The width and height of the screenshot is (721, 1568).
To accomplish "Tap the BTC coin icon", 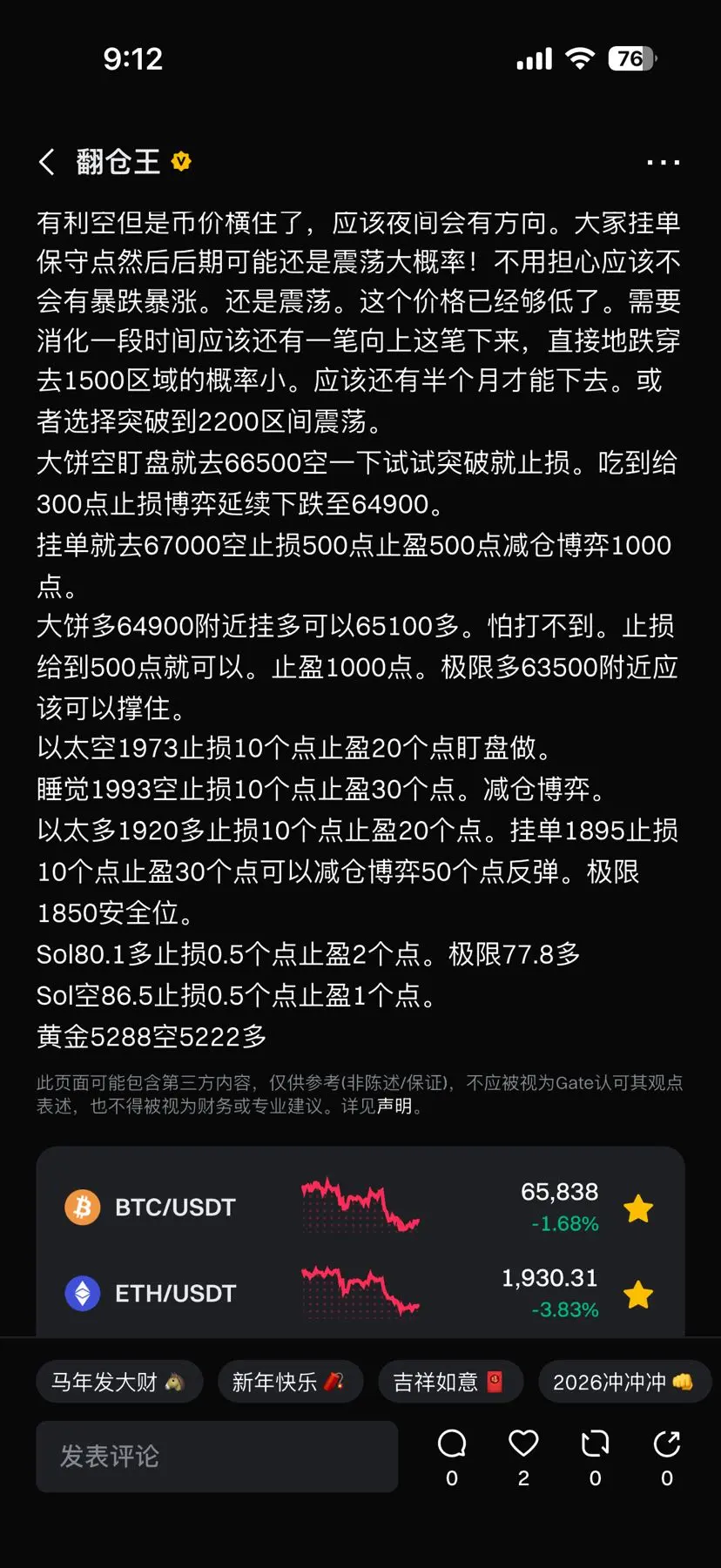I will pyautogui.click(x=83, y=1207).
